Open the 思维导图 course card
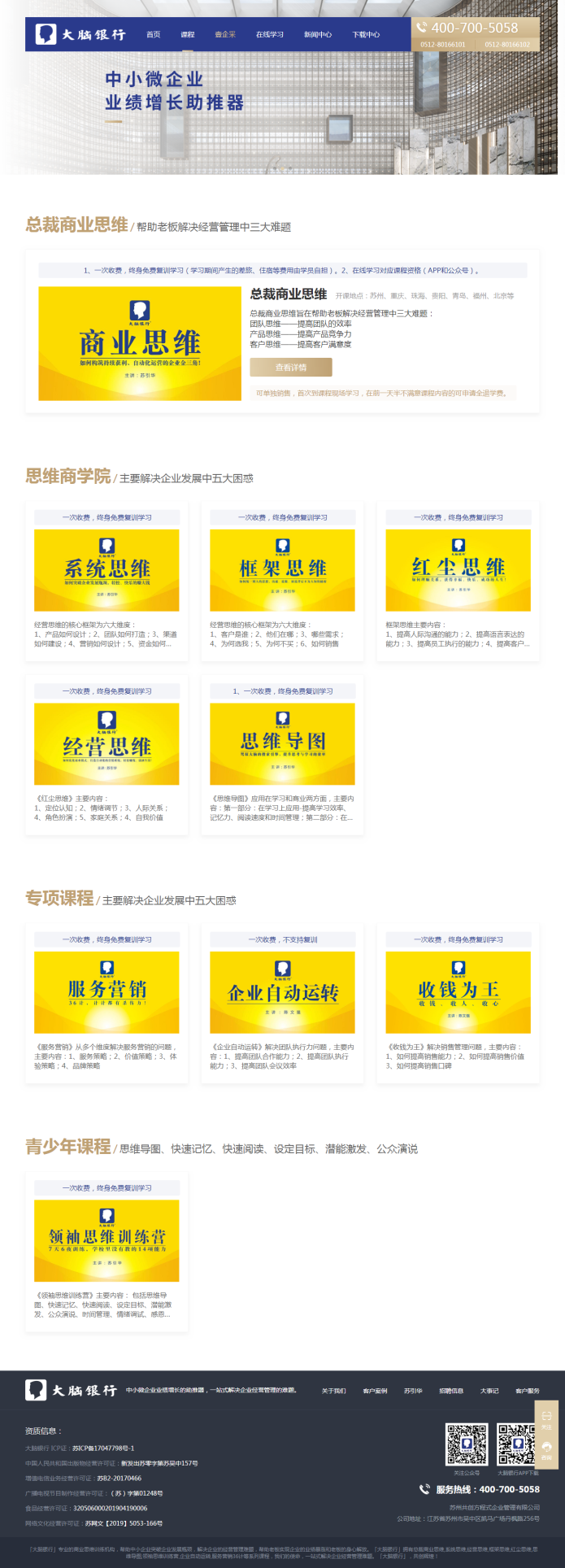This screenshot has width=565, height=1568. pos(282,744)
